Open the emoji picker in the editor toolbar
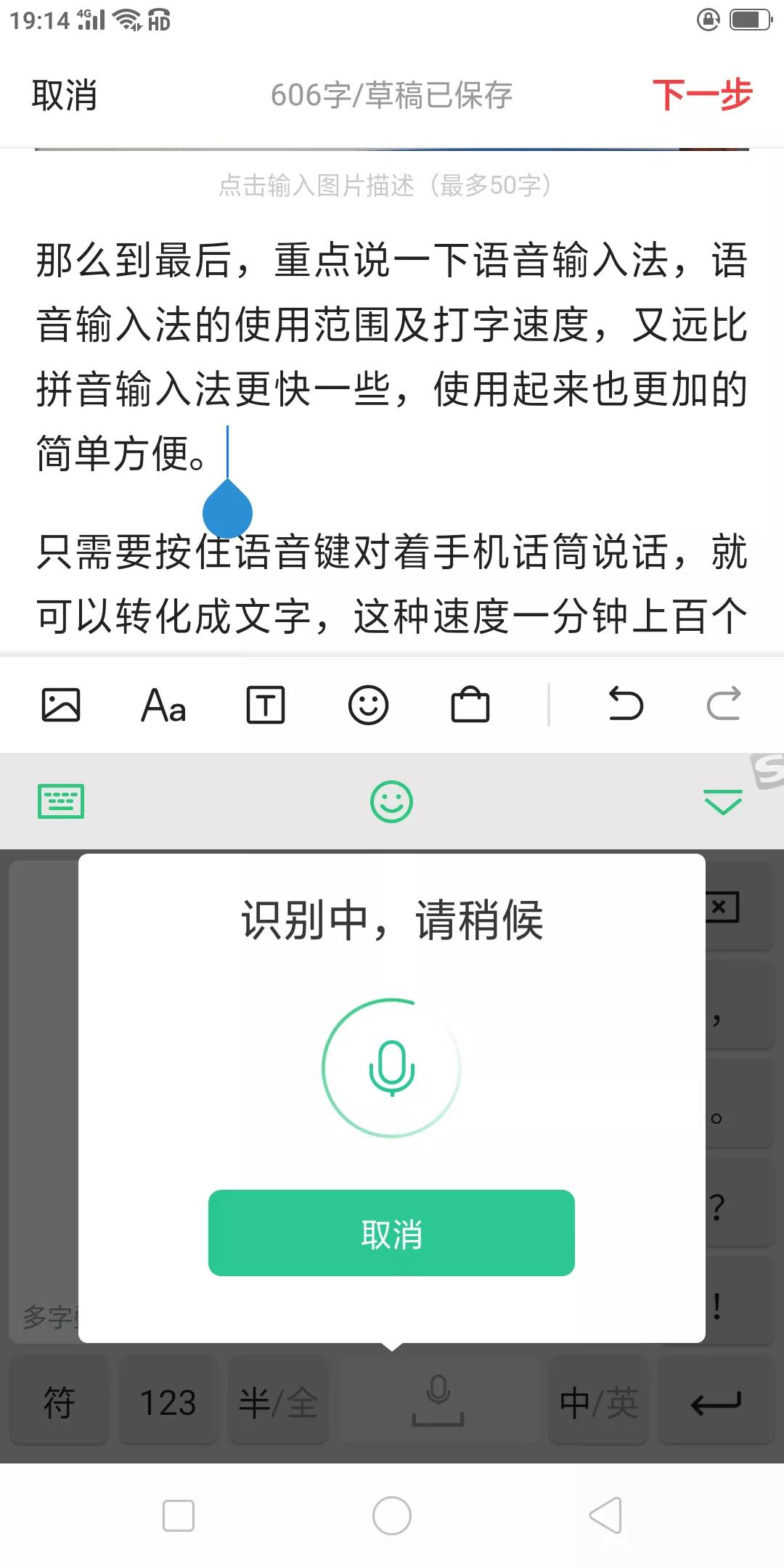This screenshot has height=1568, width=784. pos(369,704)
